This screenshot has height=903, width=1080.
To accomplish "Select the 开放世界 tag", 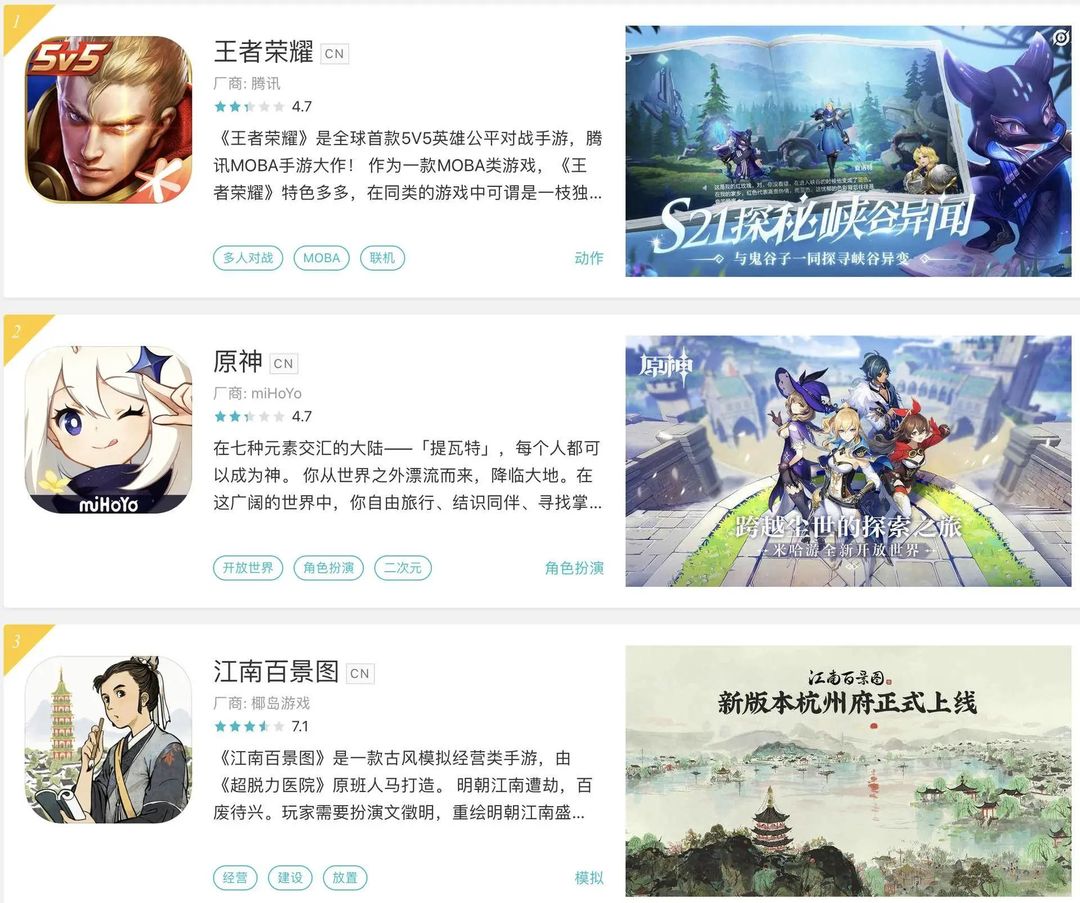I will coord(248,568).
